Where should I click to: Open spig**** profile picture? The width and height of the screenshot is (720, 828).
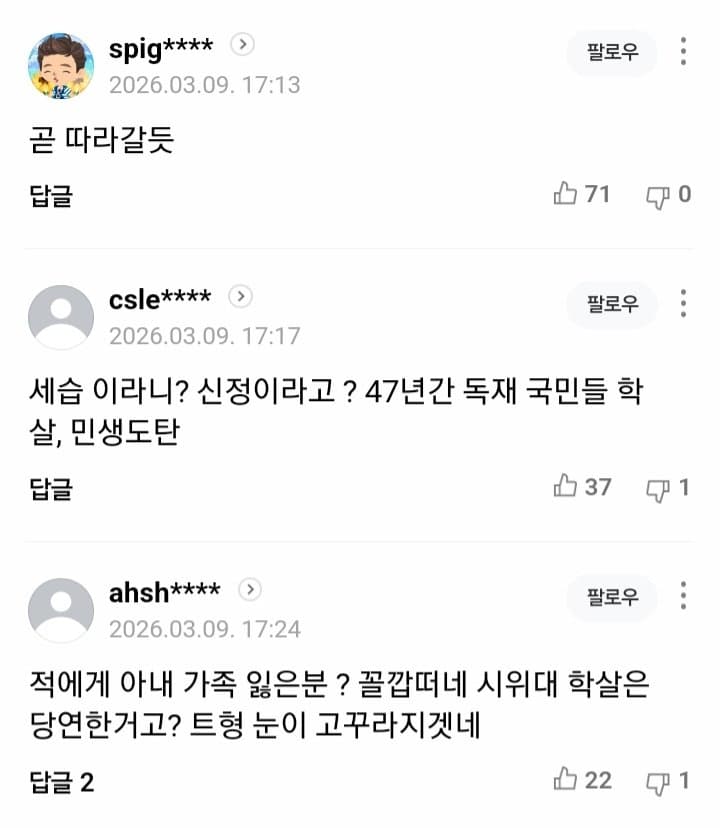click(60, 66)
